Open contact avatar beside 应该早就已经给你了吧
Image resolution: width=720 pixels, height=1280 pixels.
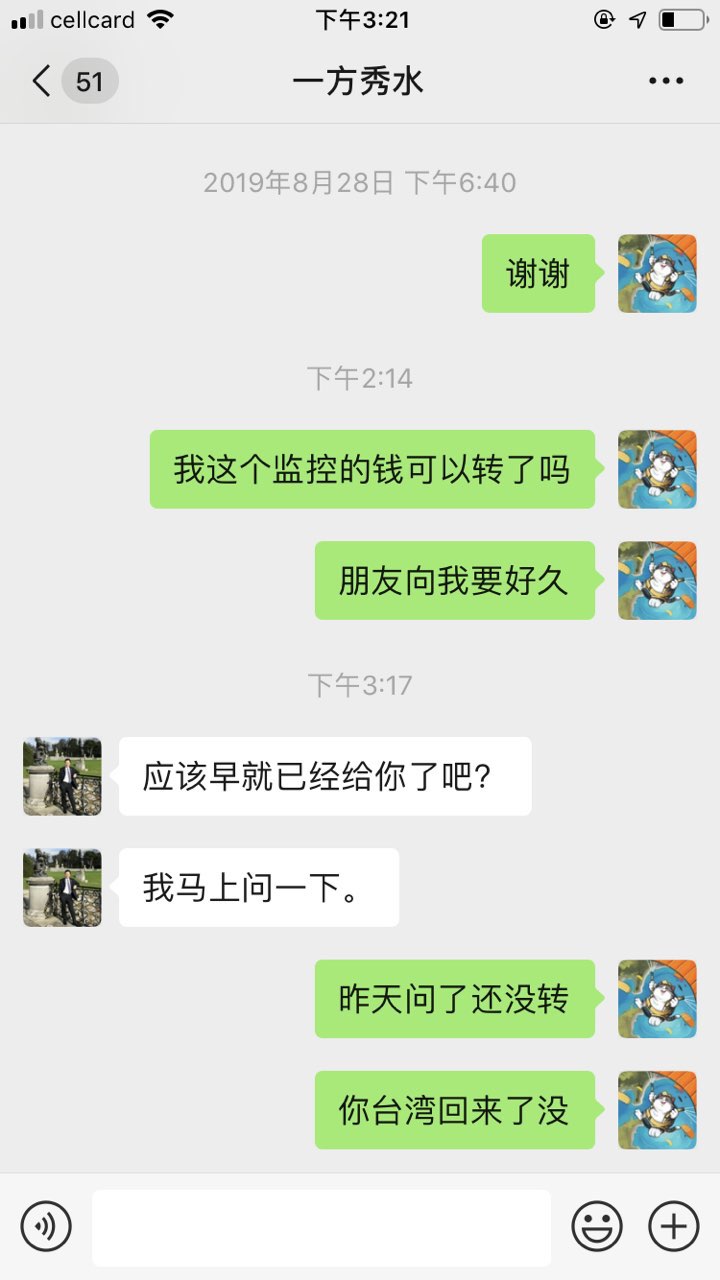[x=62, y=777]
